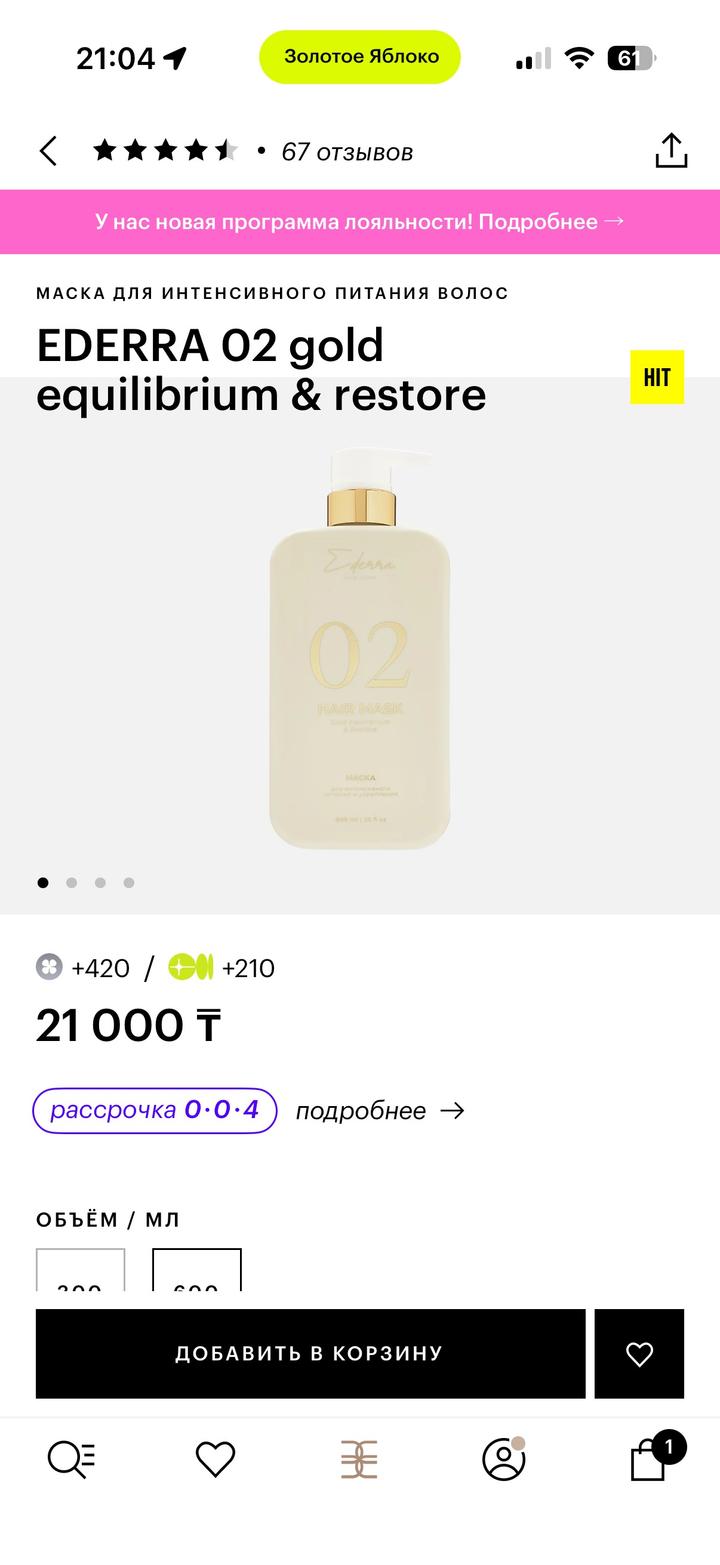Image resolution: width=720 pixels, height=1565 pixels.
Task: Go to the profile tab
Action: pos(504,1459)
